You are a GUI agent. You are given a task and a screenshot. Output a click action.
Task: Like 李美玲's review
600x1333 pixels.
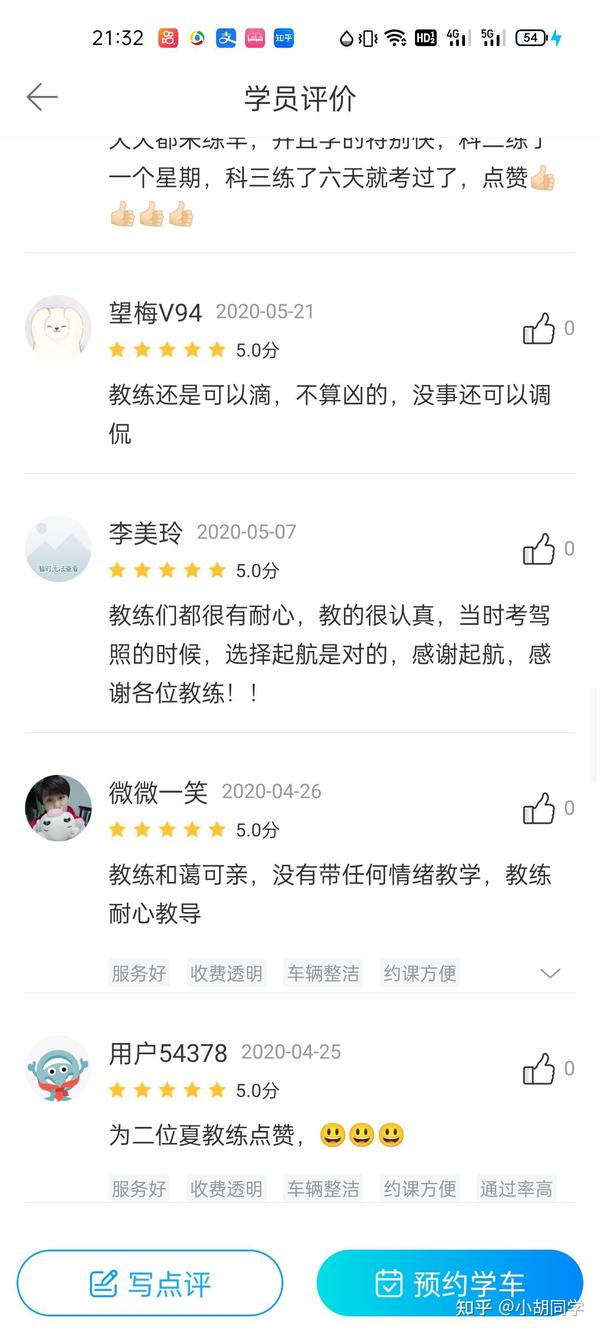coord(539,548)
